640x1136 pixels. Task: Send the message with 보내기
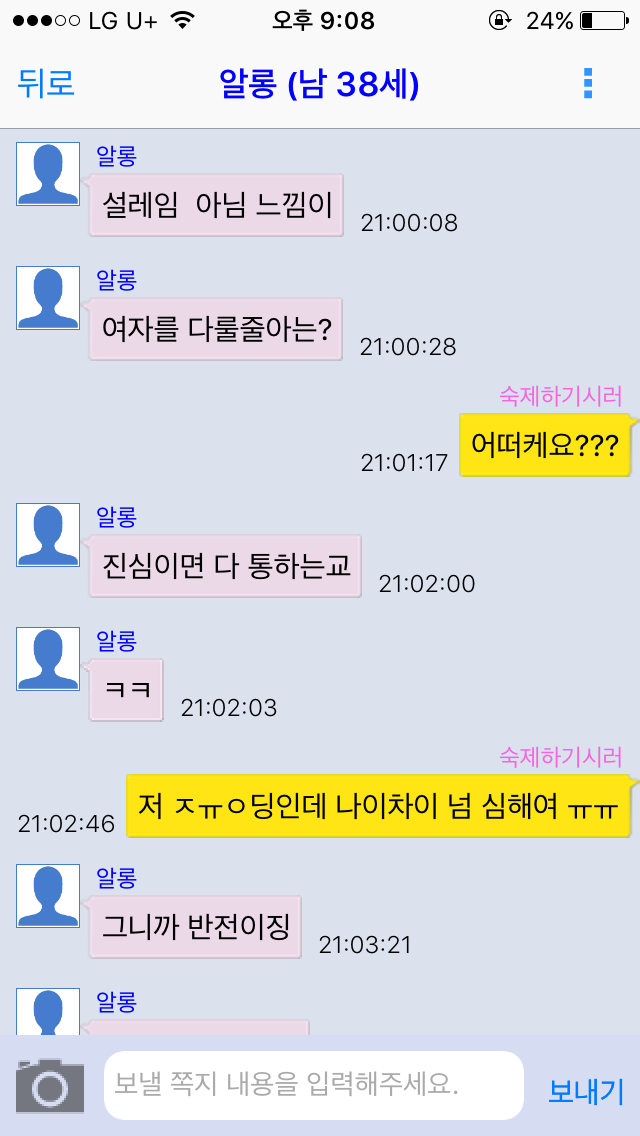(586, 1090)
